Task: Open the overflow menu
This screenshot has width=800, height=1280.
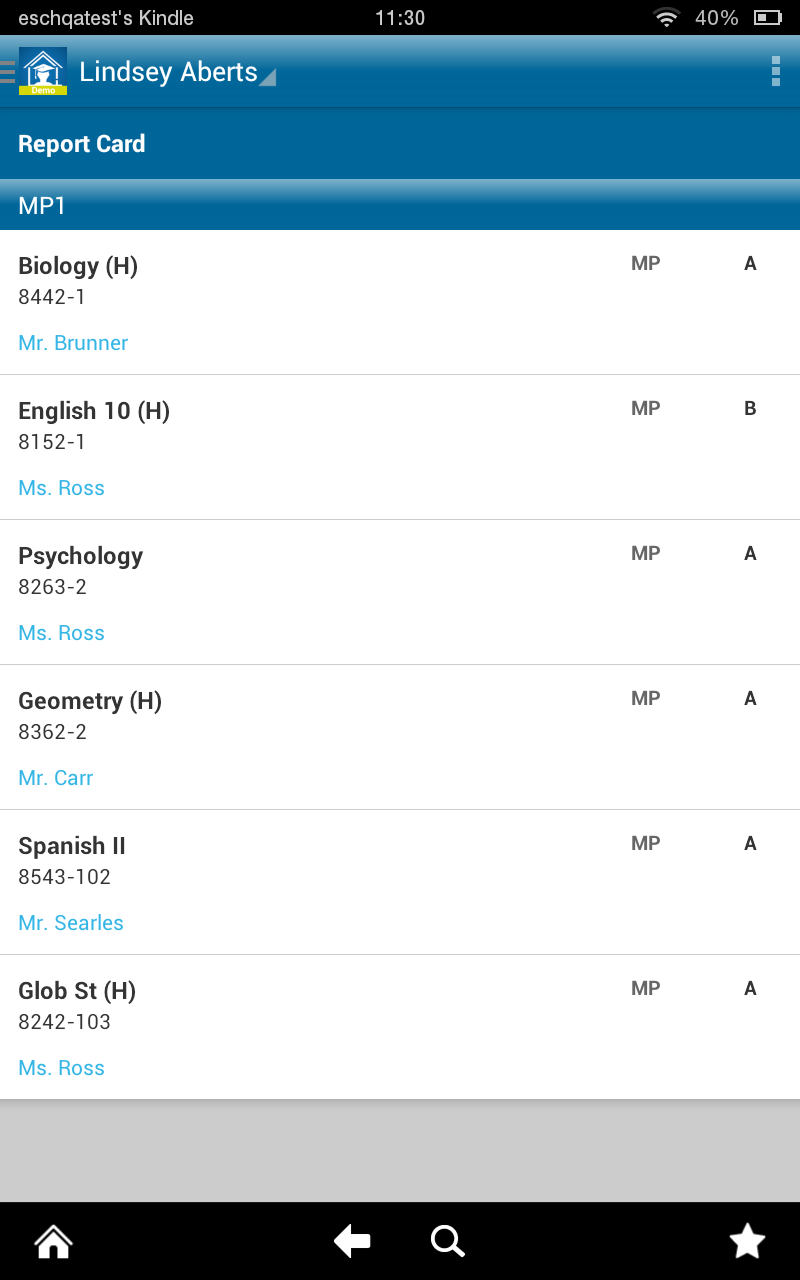Action: coord(776,72)
